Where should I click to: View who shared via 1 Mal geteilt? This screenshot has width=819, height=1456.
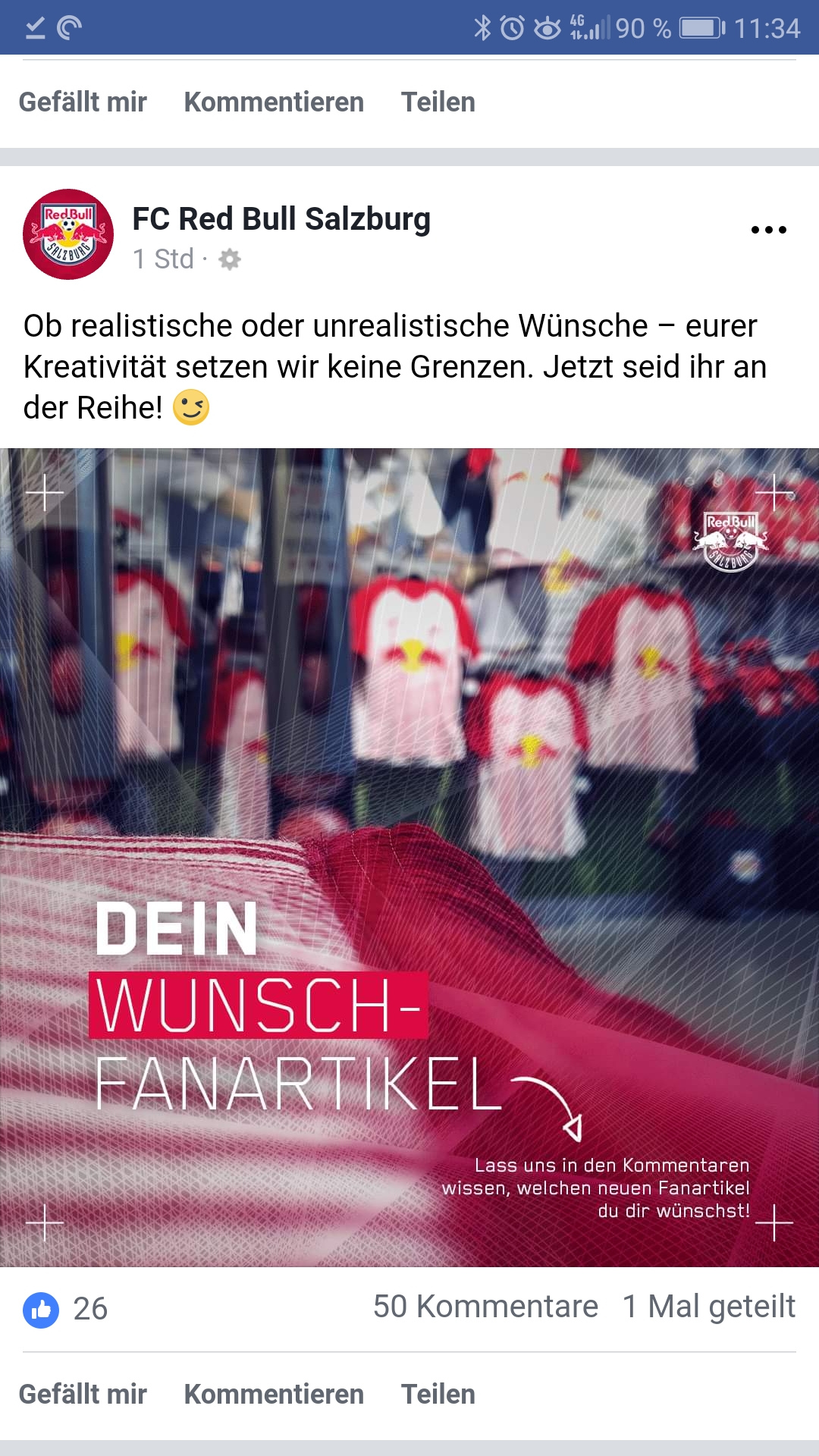(709, 1307)
